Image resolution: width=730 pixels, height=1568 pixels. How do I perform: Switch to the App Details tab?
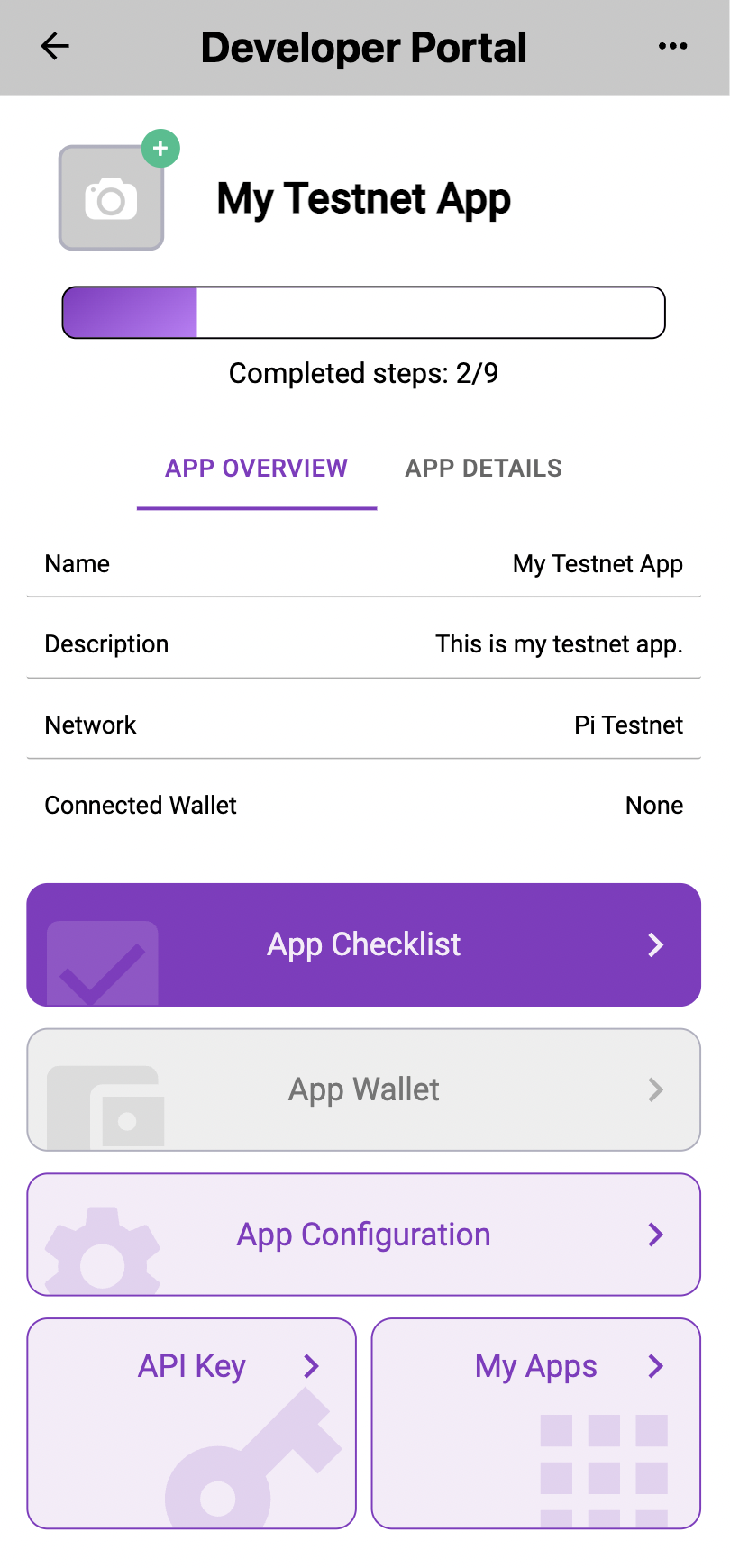[483, 469]
